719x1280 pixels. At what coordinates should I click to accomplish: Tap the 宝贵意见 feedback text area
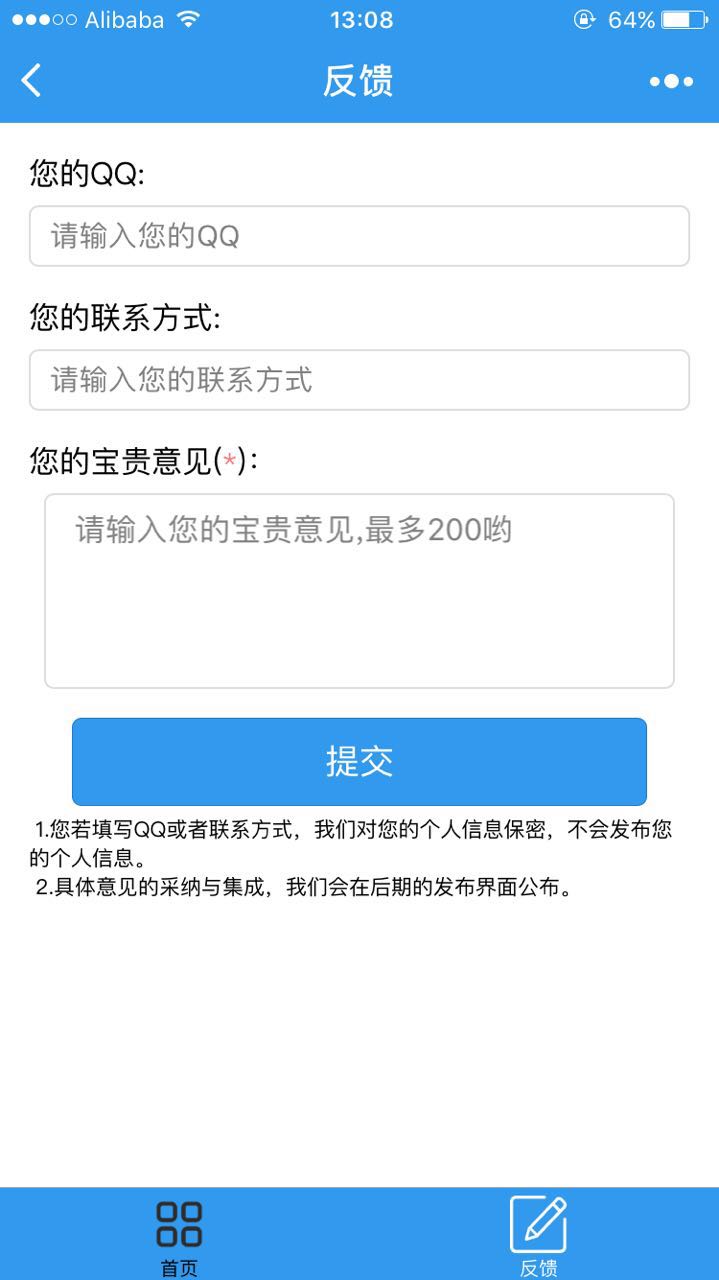pyautogui.click(x=359, y=591)
